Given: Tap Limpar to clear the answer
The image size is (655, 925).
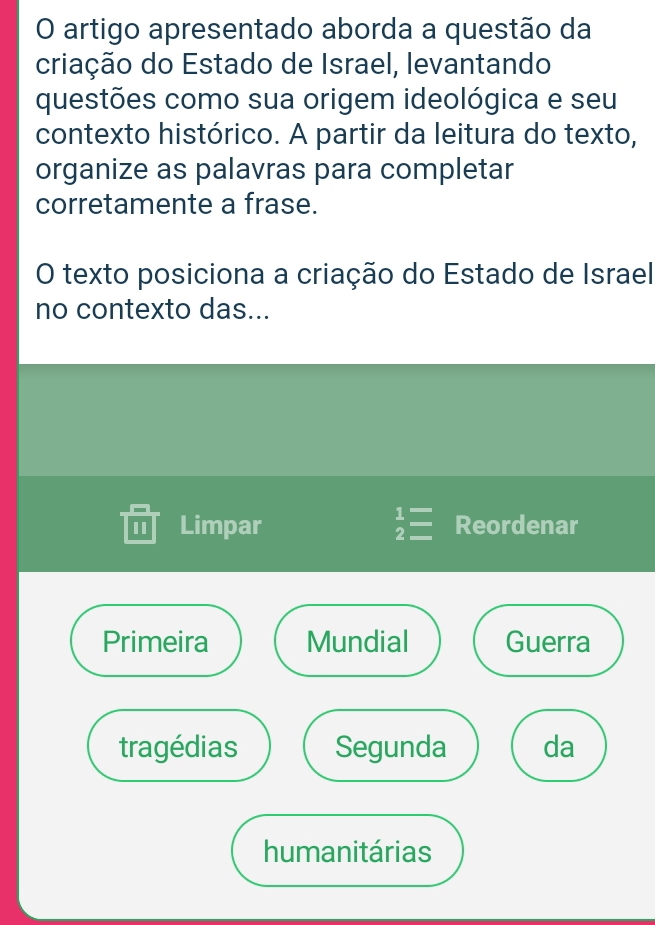Looking at the screenshot, I should [x=191, y=525].
